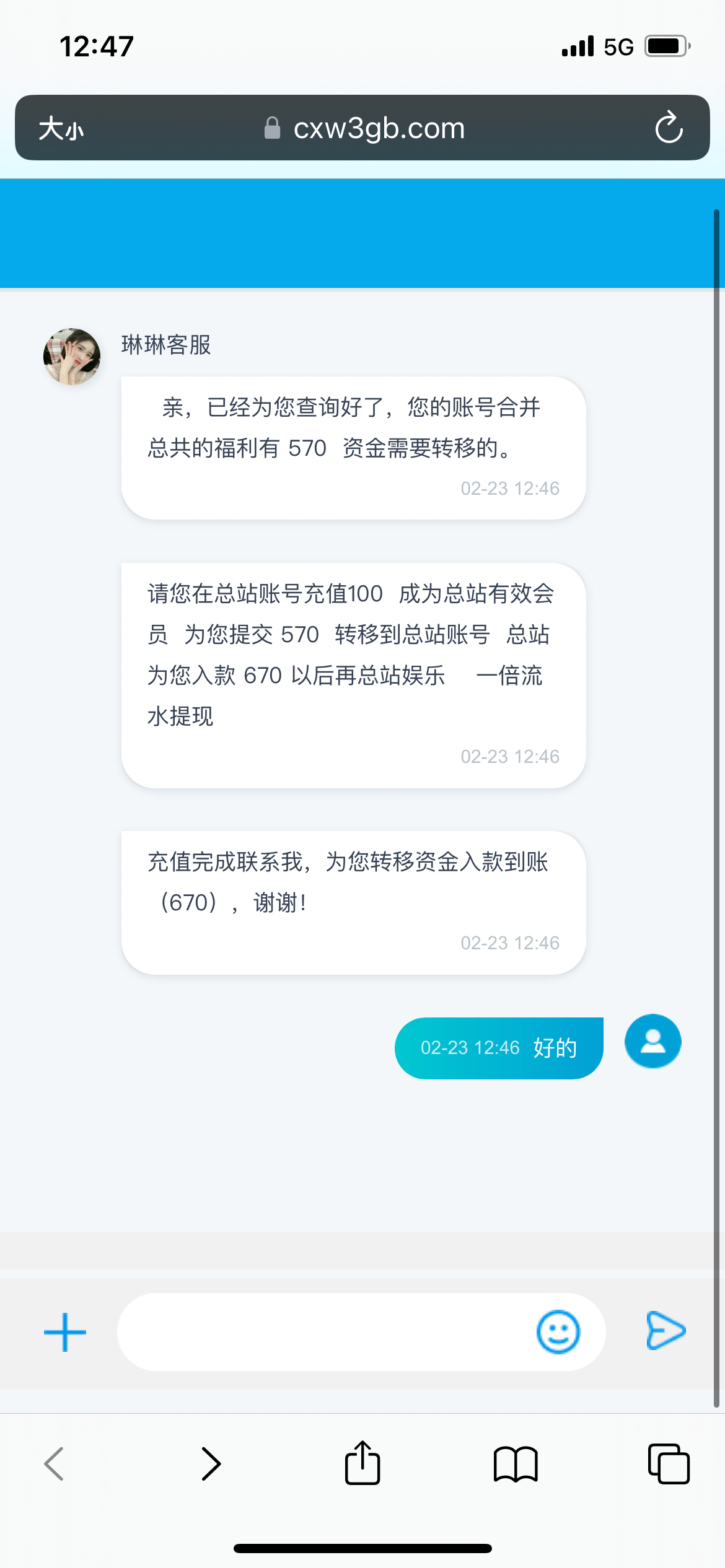
Task: Open the page size 大小 menu
Action: pos(61,129)
